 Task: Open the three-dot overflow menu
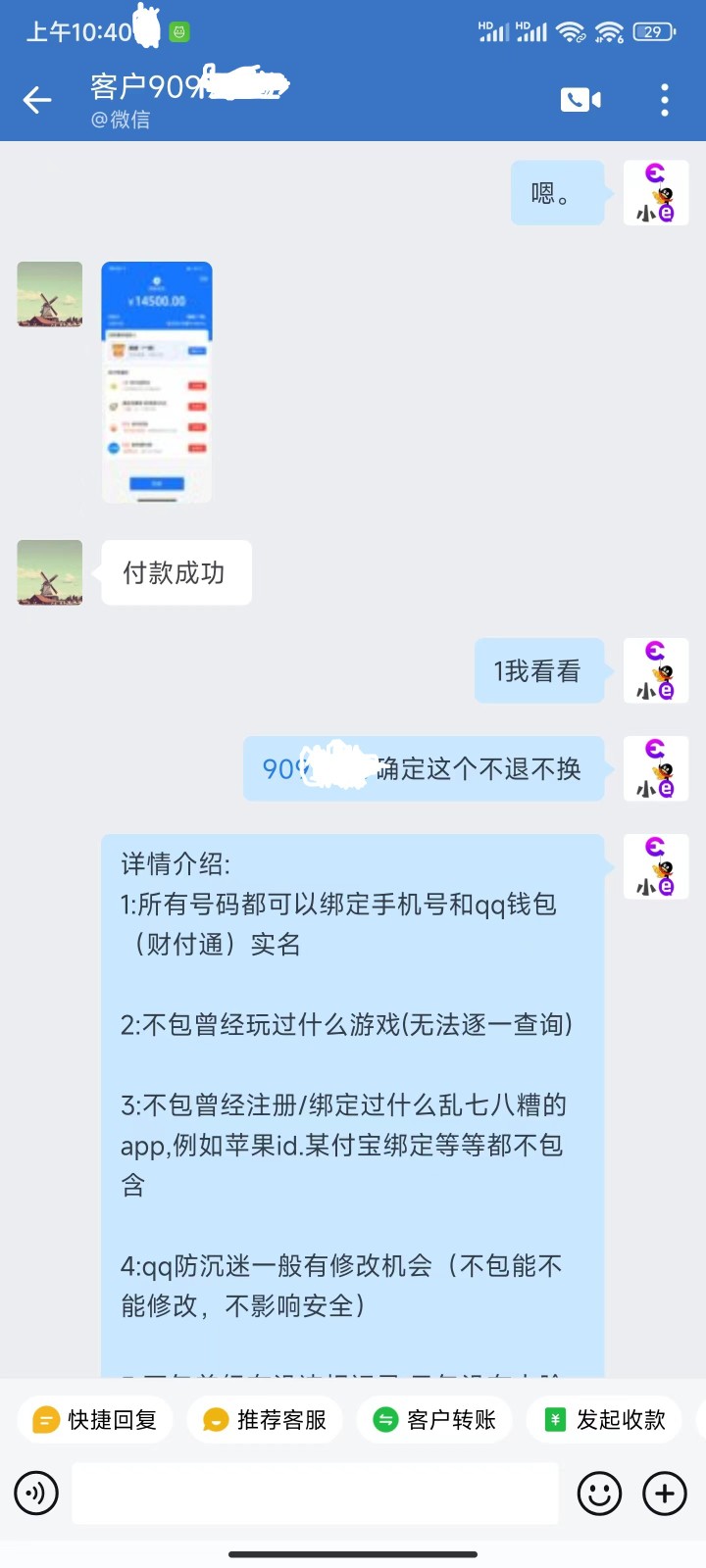665,99
